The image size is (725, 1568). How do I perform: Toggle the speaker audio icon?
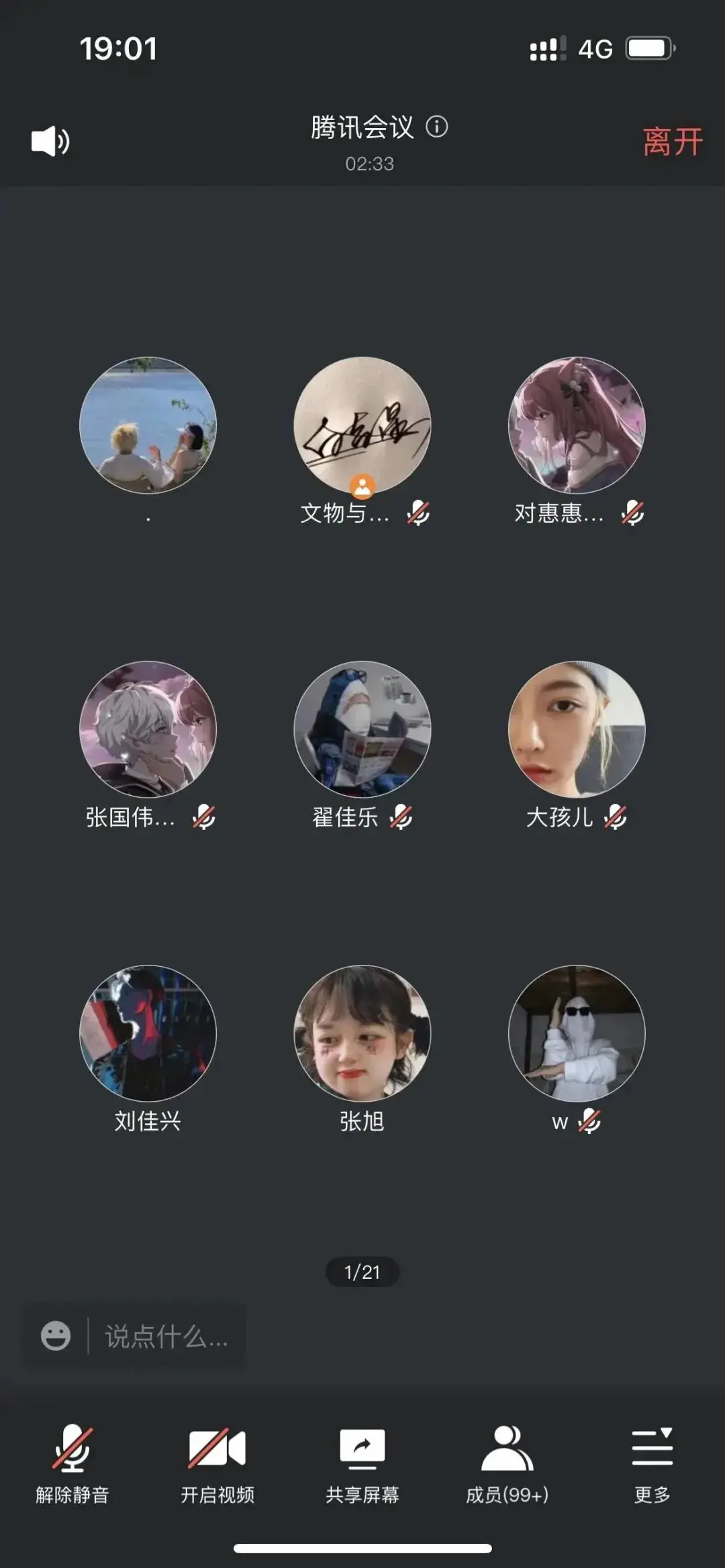pos(50,142)
